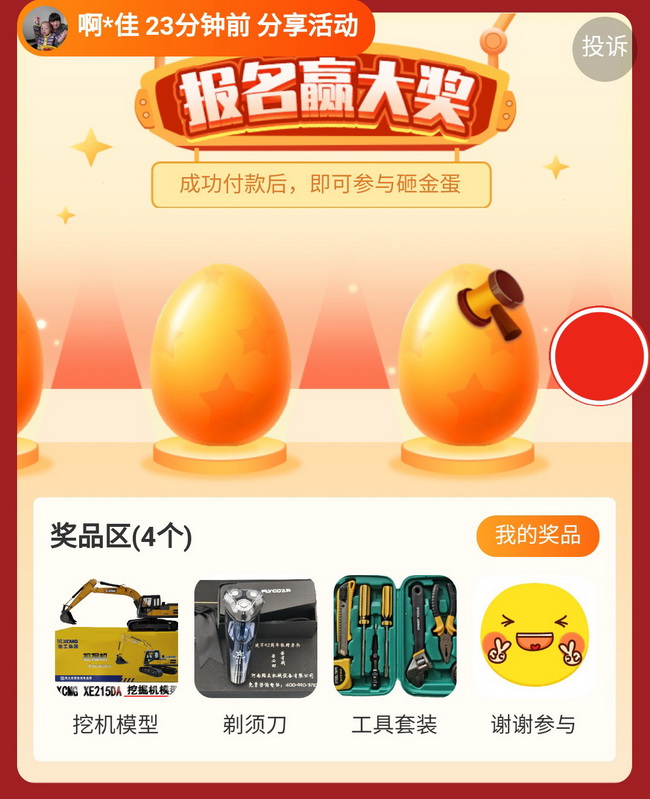Viewport: 650px width, 799px height.
Task: Tap the red floating circle button
Action: coord(600,355)
